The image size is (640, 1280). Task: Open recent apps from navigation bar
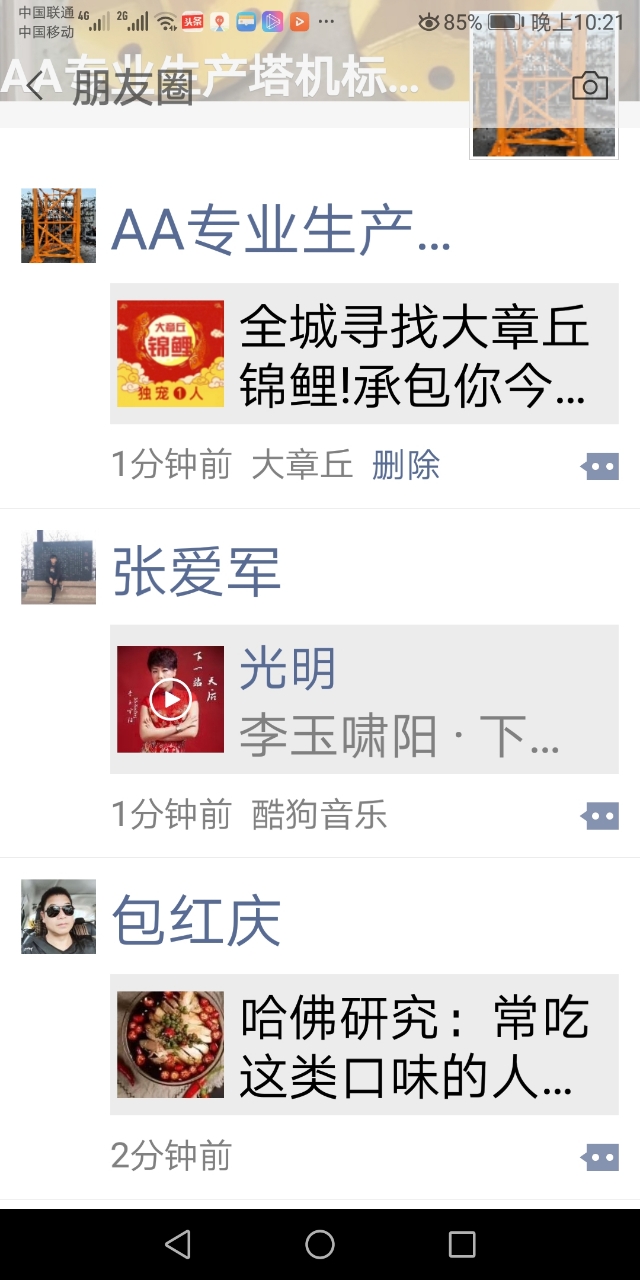click(462, 1244)
